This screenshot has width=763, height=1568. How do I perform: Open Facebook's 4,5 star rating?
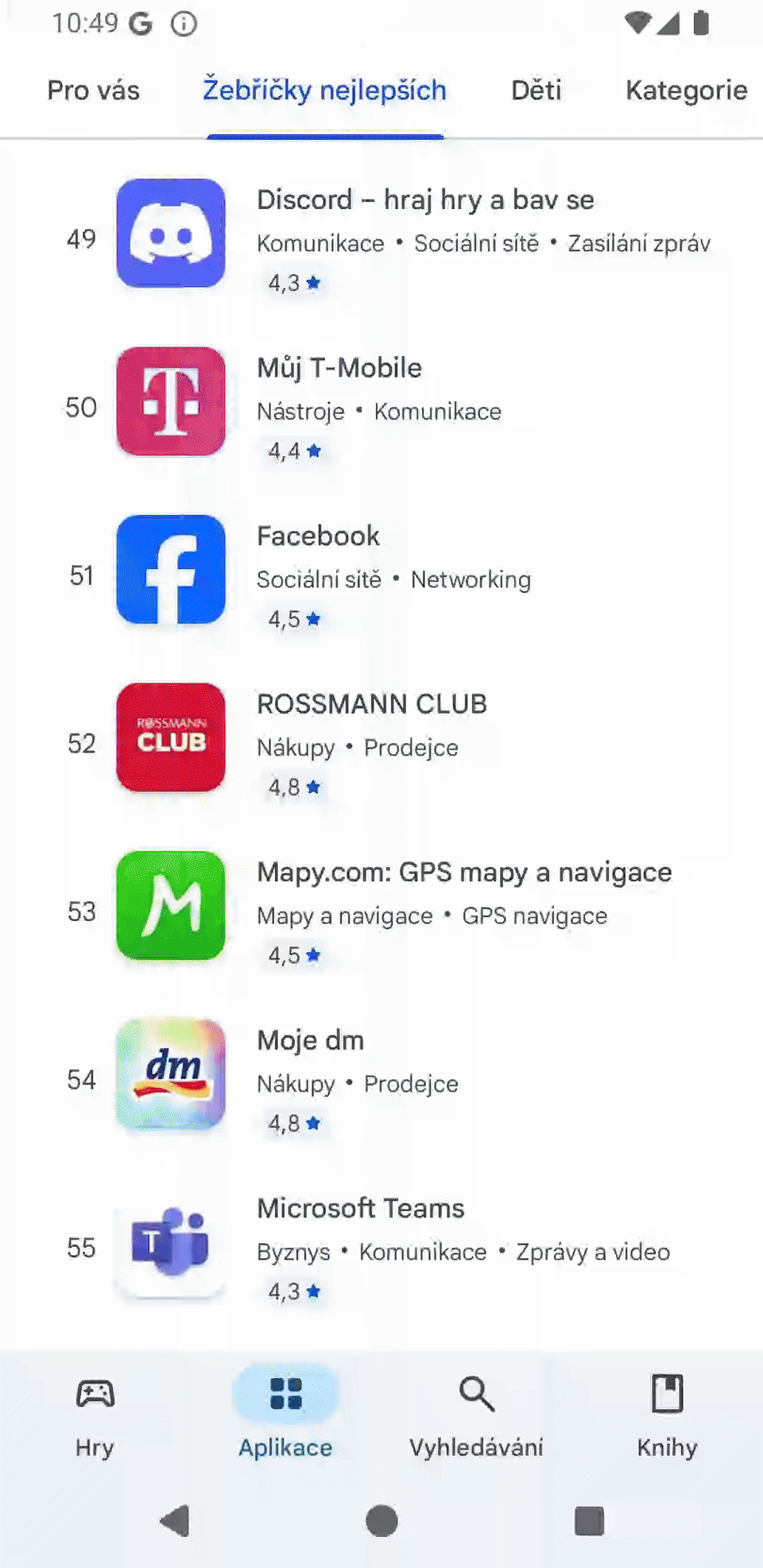pyautogui.click(x=294, y=619)
